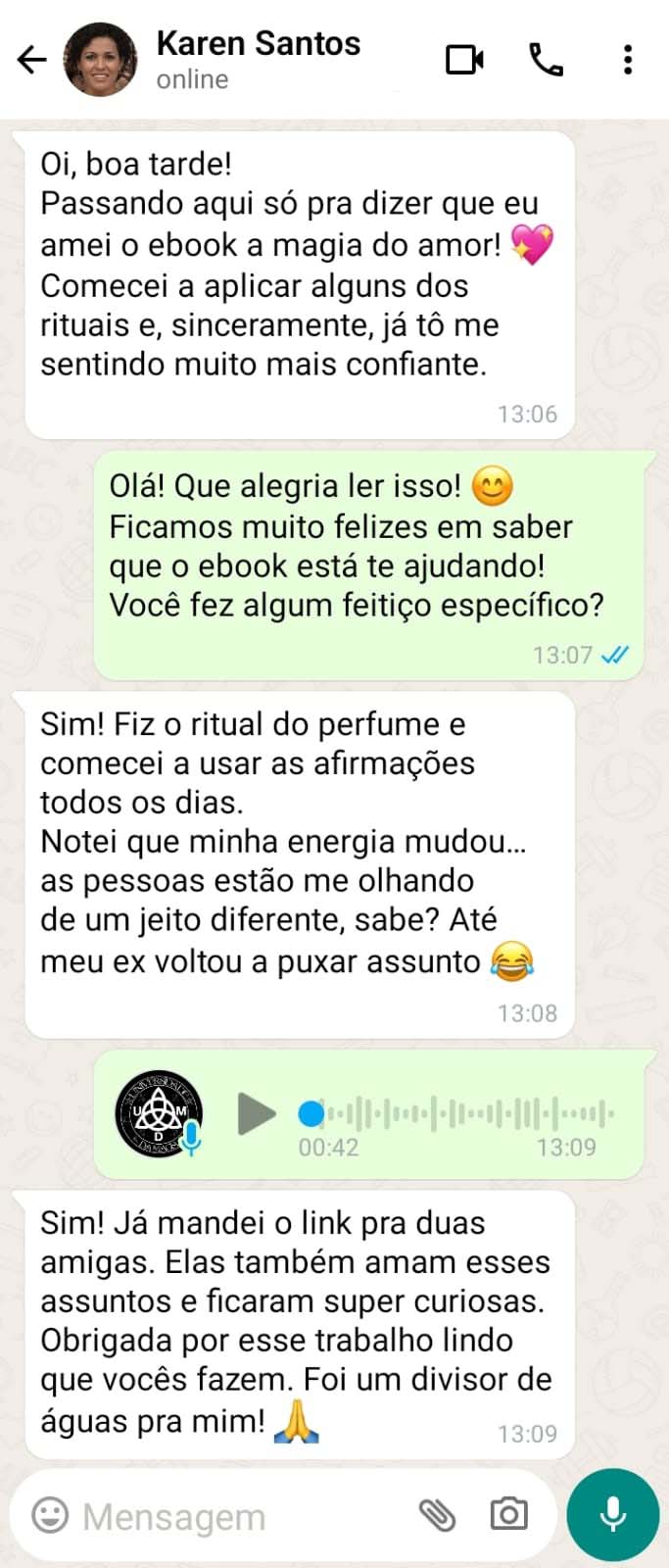
Task: Open the camera from the message bar
Action: [508, 1515]
